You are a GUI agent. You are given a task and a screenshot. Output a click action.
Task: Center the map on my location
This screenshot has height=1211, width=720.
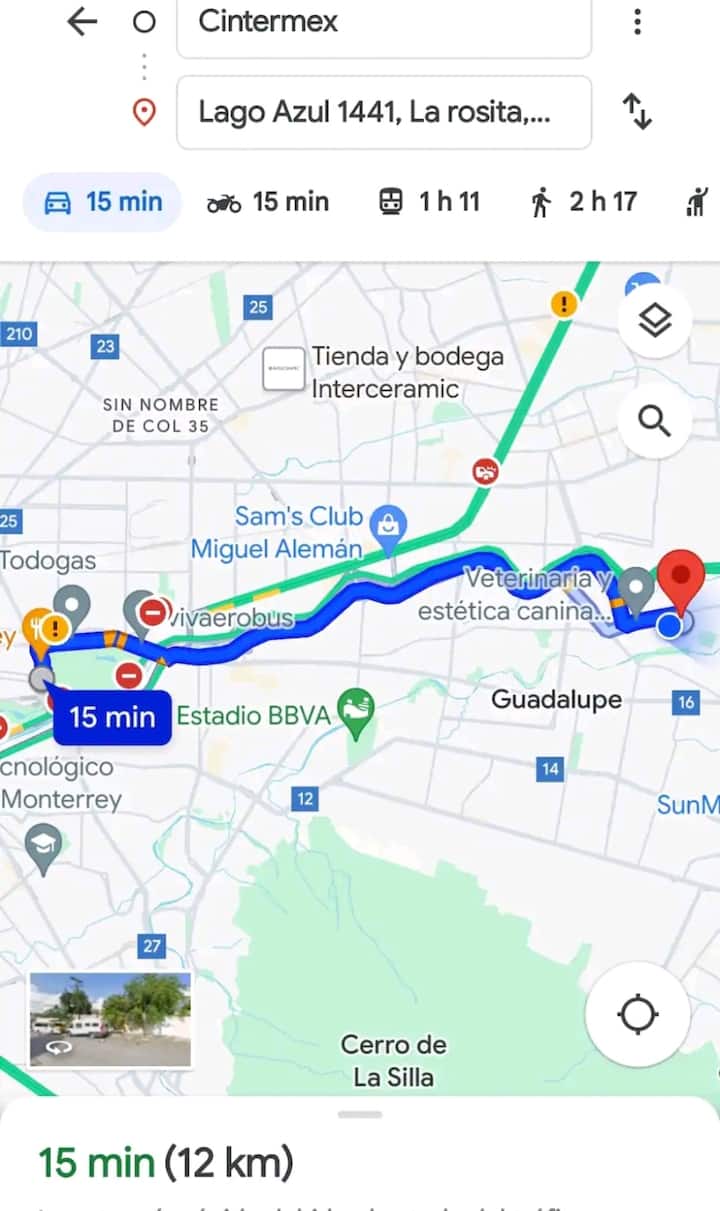[637, 1016]
